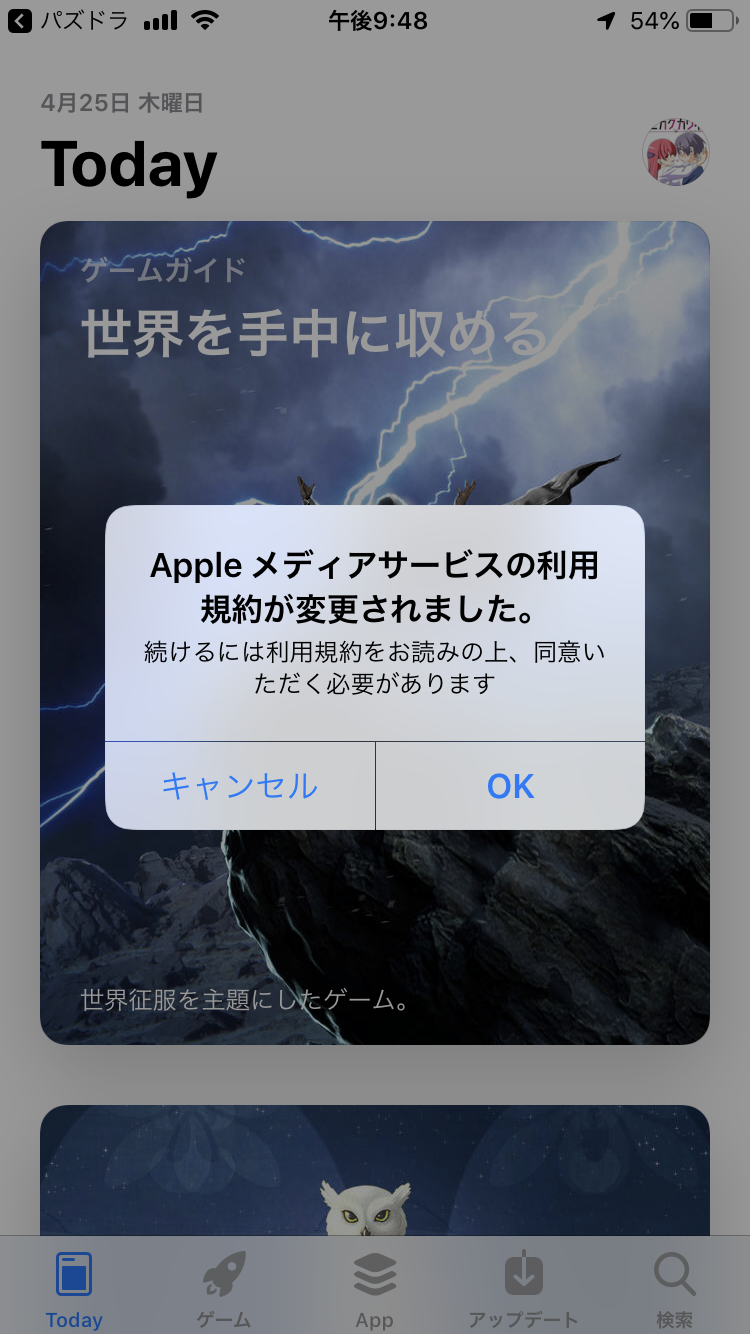Tap OK to accept the terms dialog

(x=510, y=786)
